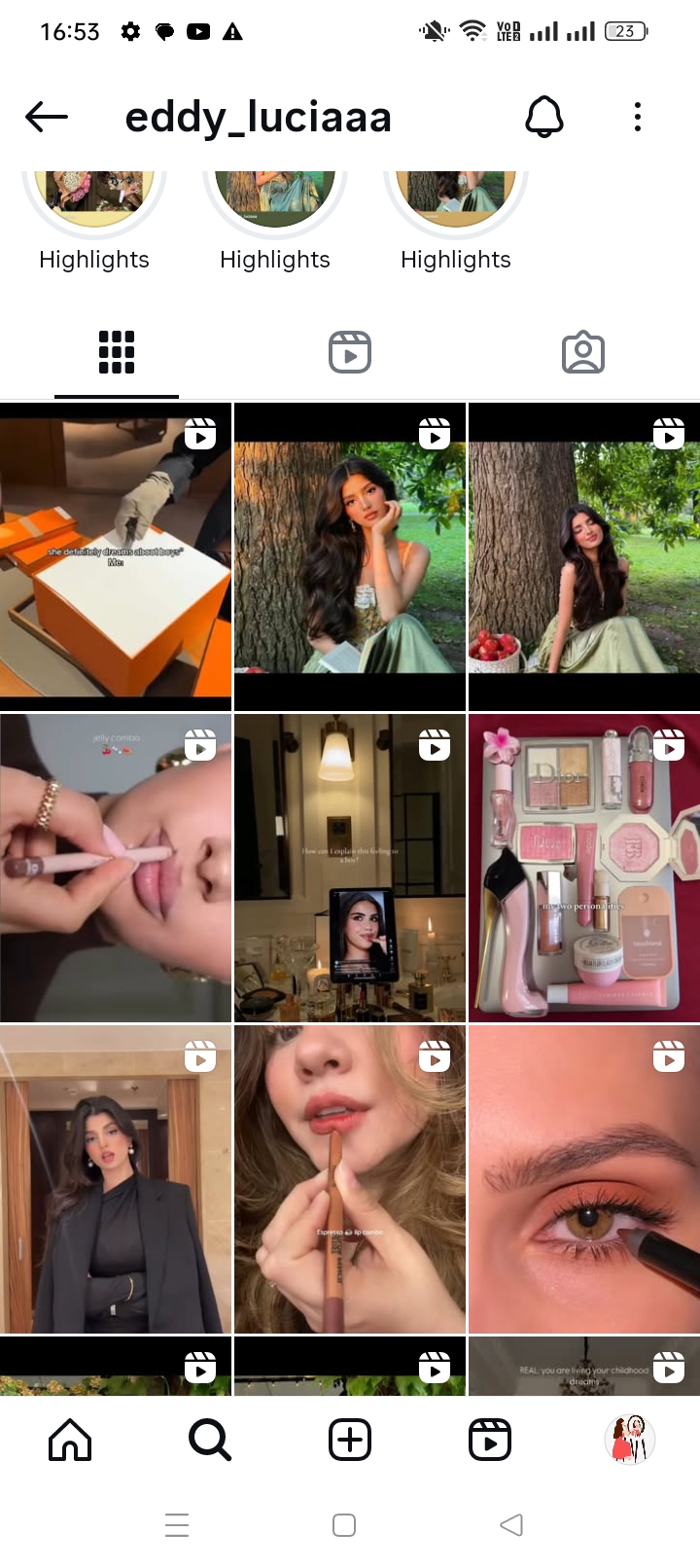
Task: Create a new post with plus button
Action: (x=350, y=1440)
